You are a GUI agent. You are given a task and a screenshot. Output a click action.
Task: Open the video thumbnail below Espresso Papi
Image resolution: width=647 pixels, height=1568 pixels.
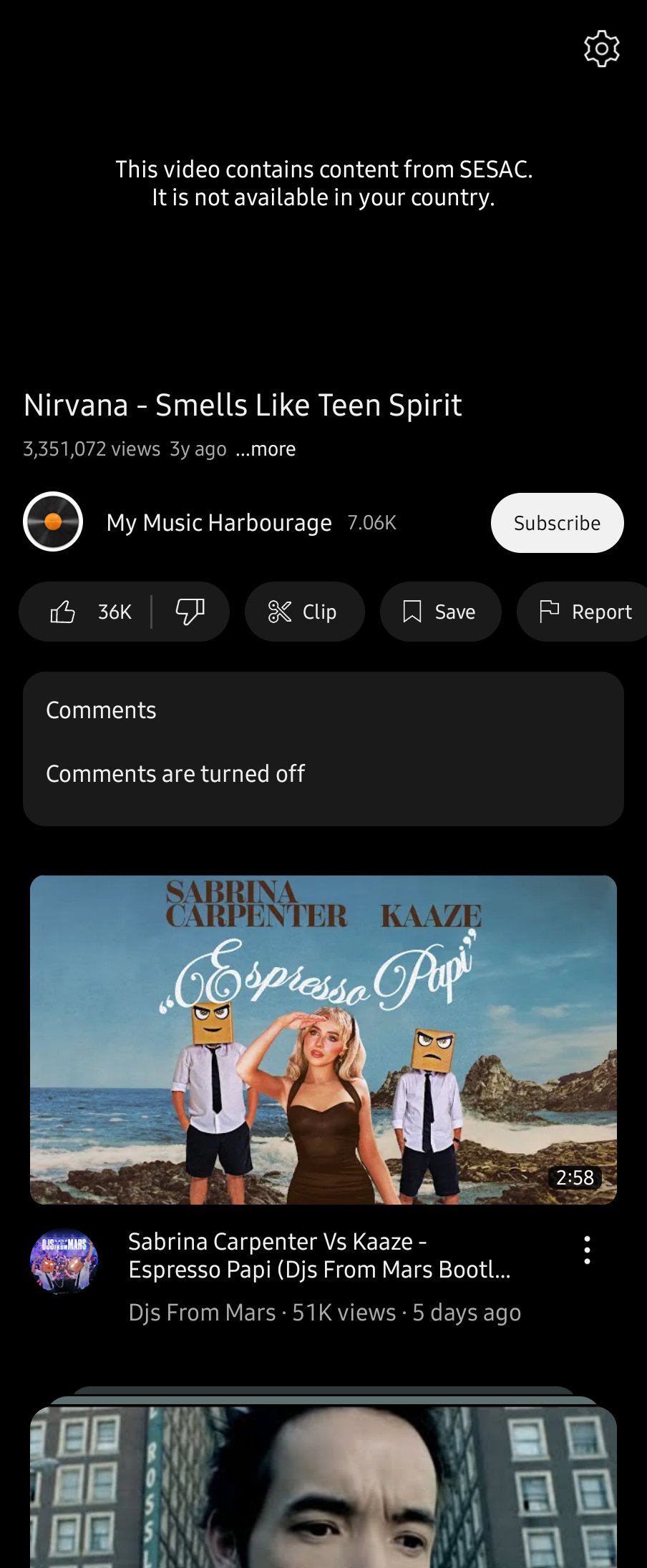click(x=323, y=1488)
